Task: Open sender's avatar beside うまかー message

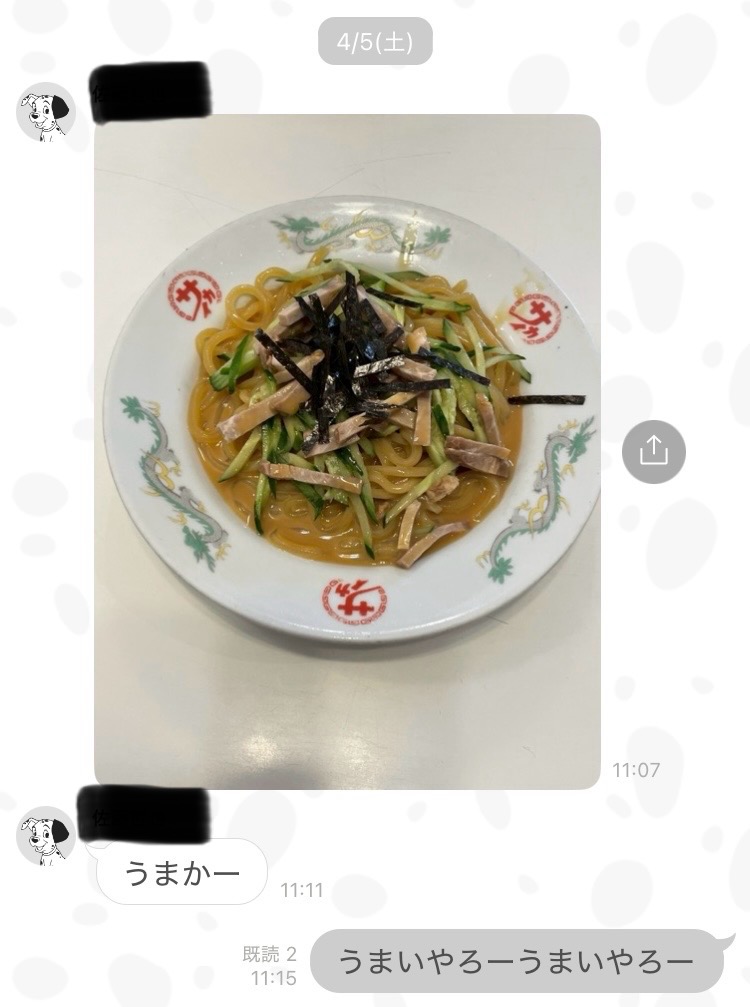Action: pyautogui.click(x=46, y=835)
